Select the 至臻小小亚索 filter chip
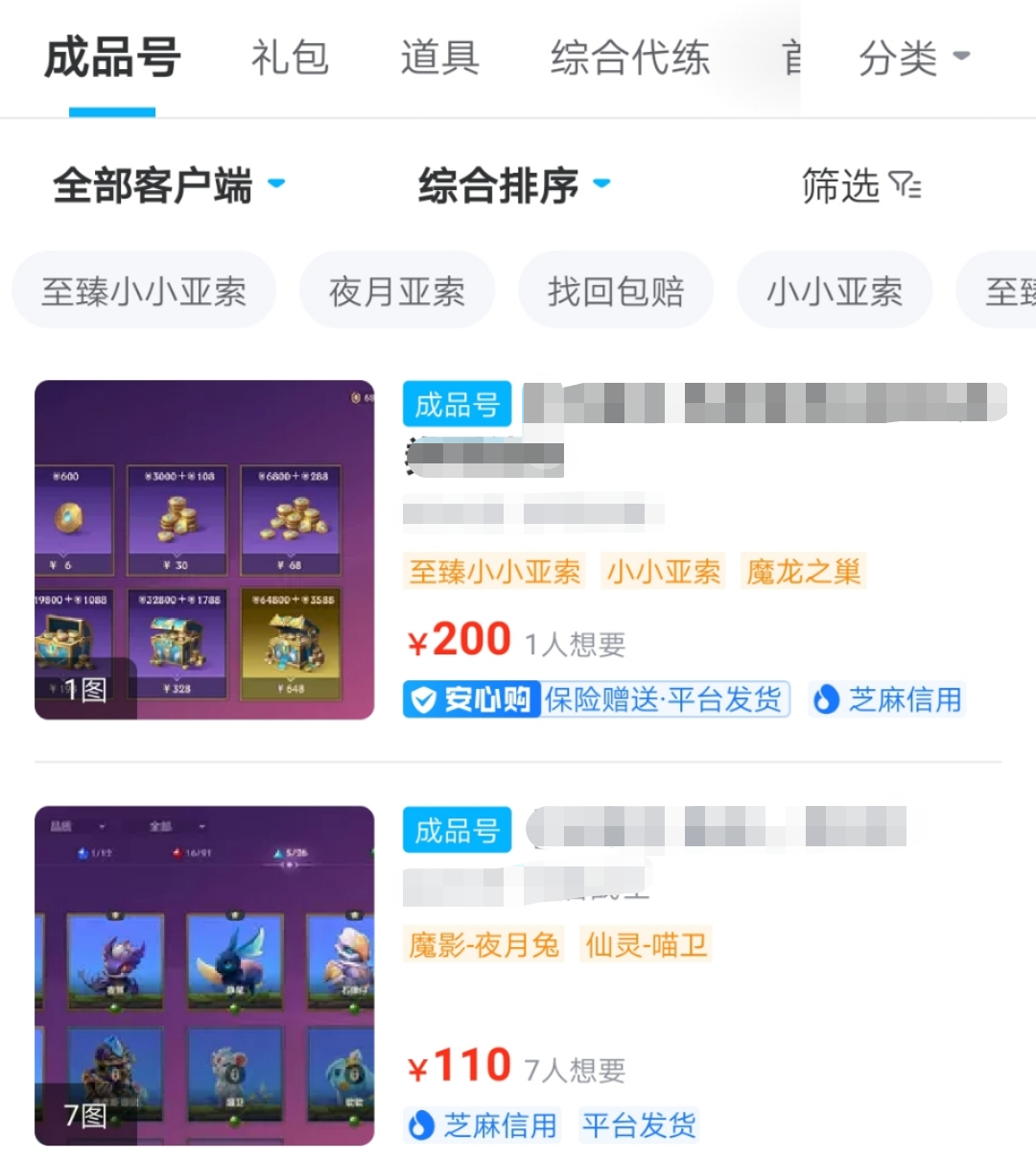Viewport: 1036px width, 1160px height. point(144,291)
